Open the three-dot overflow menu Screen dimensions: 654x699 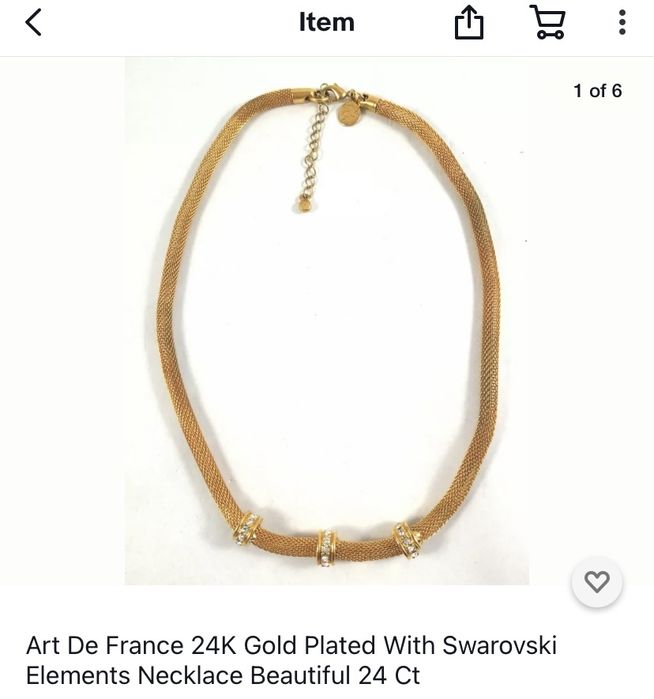622,22
